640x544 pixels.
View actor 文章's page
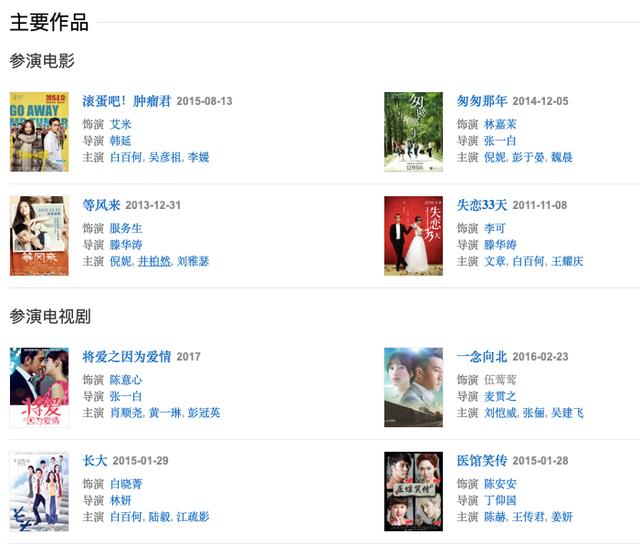point(494,261)
